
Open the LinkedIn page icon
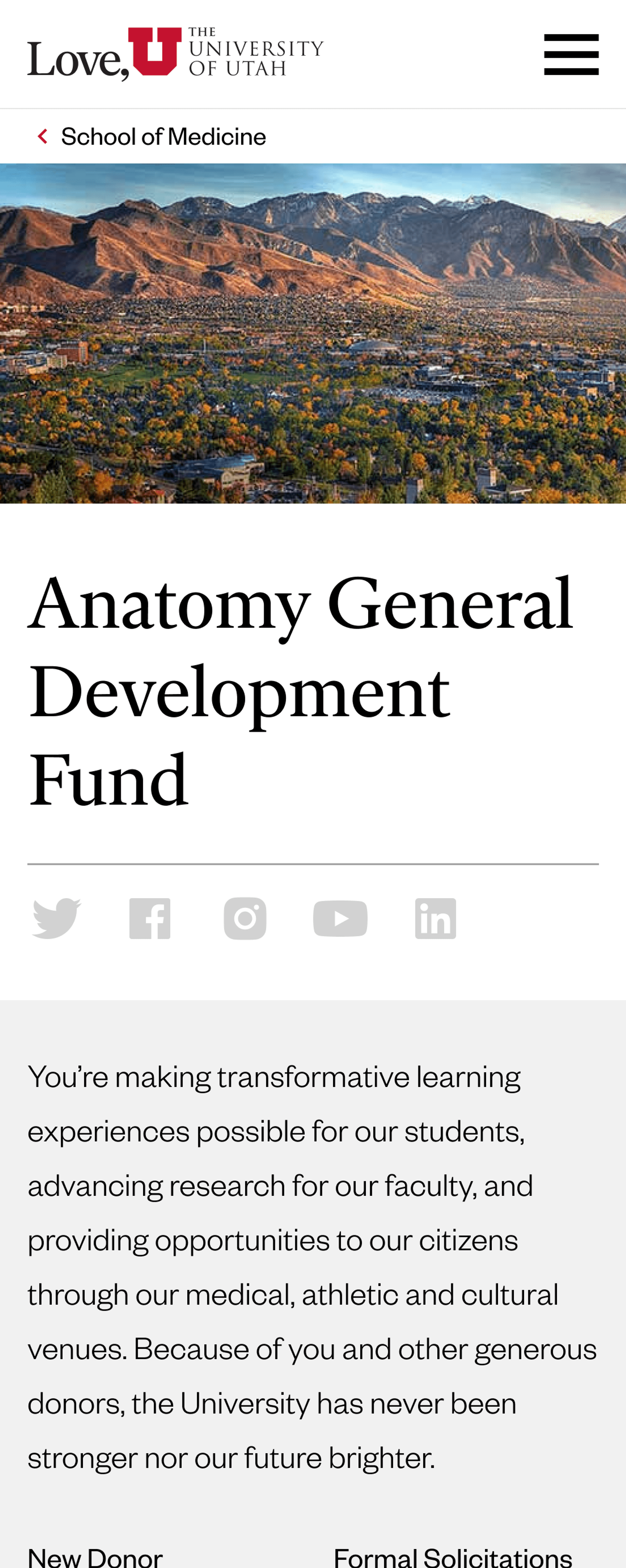(435, 918)
